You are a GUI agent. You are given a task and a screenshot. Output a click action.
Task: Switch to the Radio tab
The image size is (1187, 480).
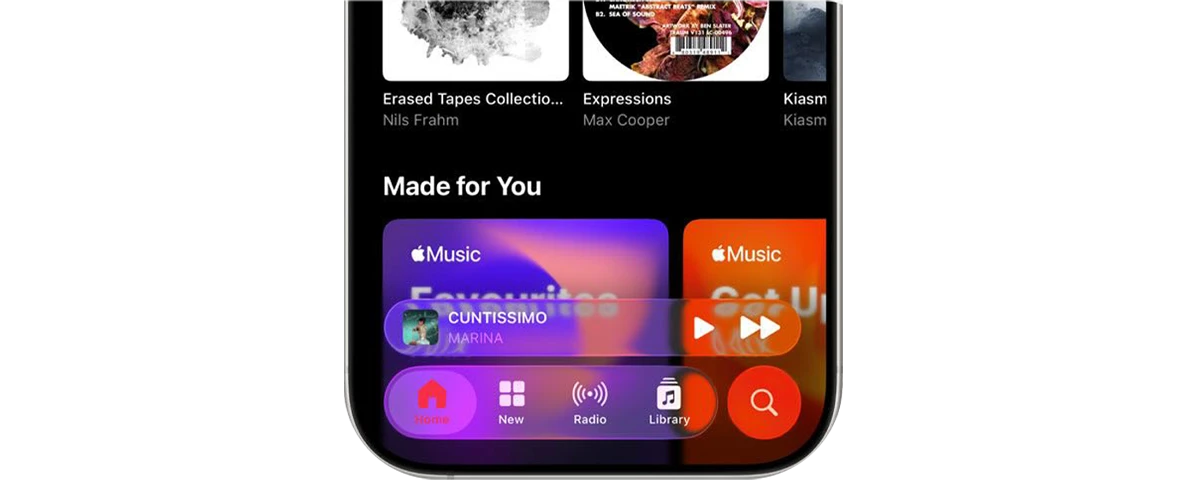pyautogui.click(x=590, y=402)
